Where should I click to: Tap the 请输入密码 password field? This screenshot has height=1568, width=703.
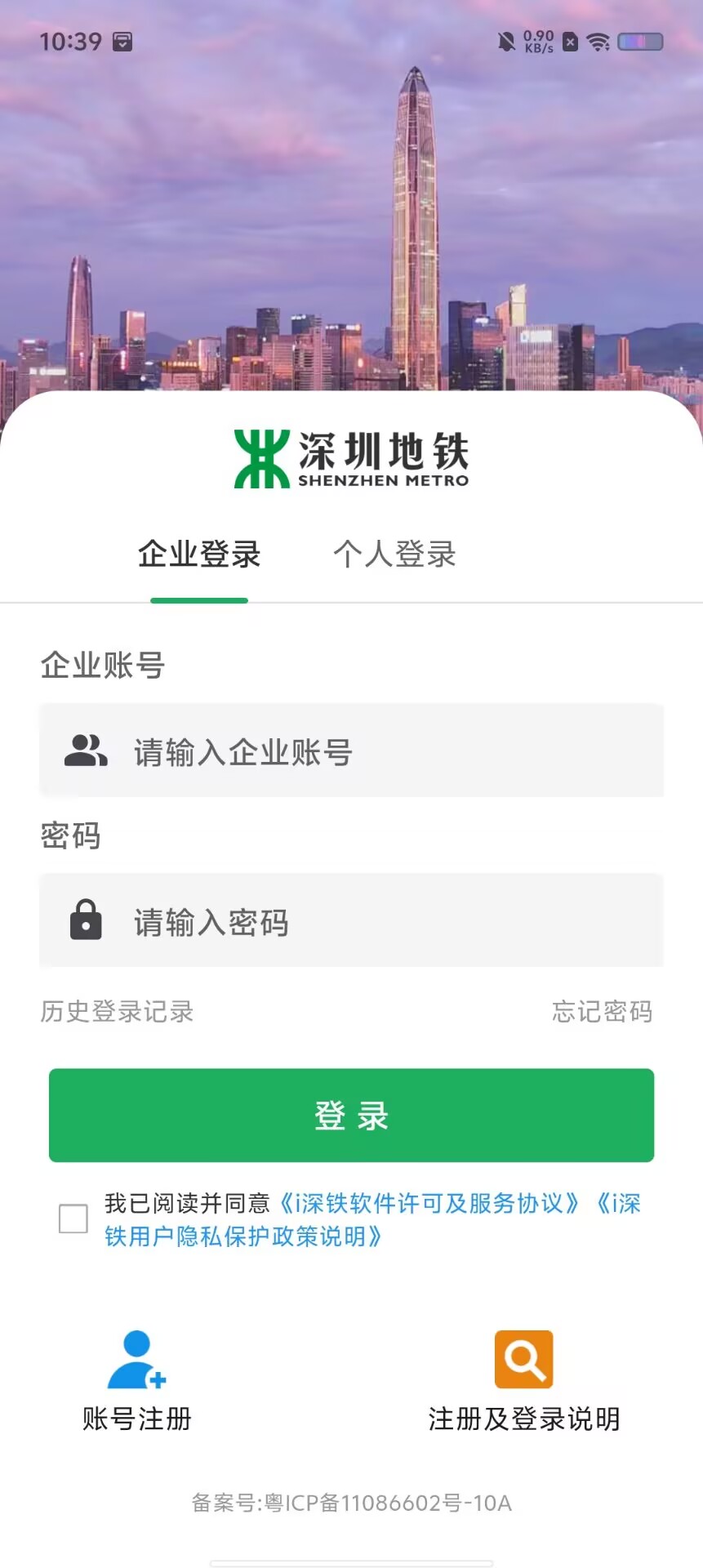click(x=351, y=922)
